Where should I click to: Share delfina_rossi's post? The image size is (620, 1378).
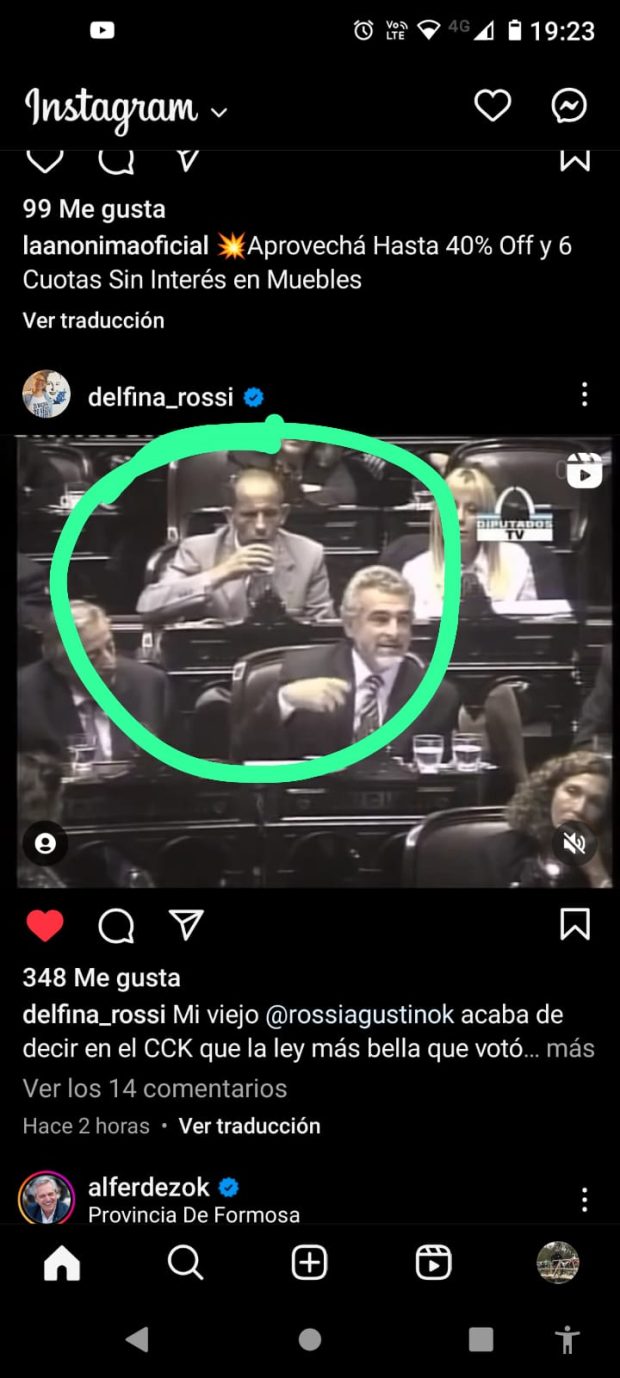click(186, 926)
